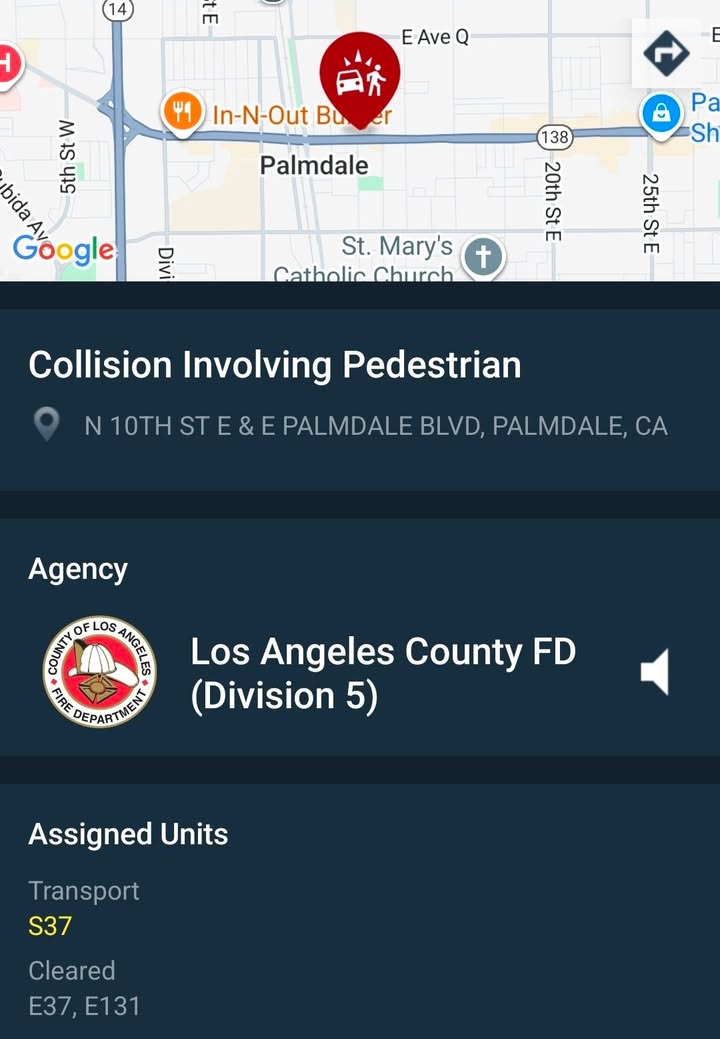Open directions with the turn arrow button

click(666, 53)
